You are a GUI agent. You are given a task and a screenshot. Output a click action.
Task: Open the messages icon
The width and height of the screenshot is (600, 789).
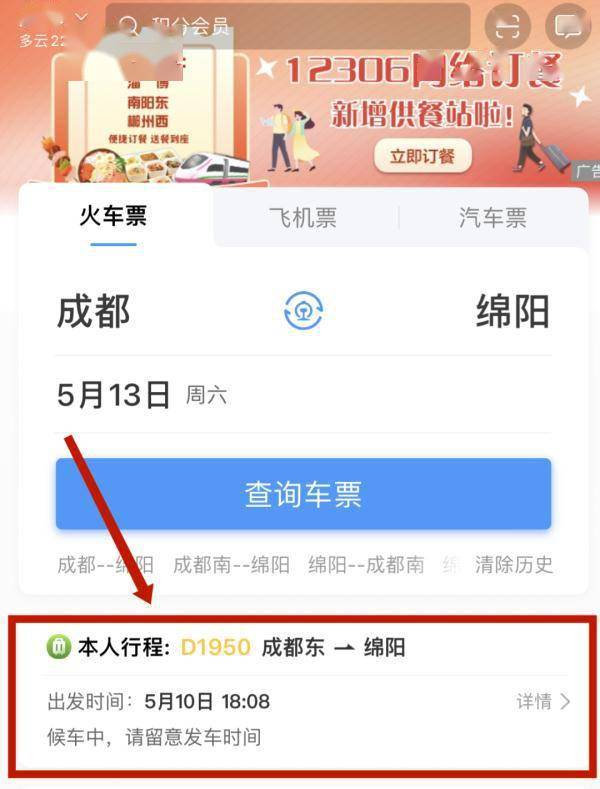pyautogui.click(x=568, y=26)
